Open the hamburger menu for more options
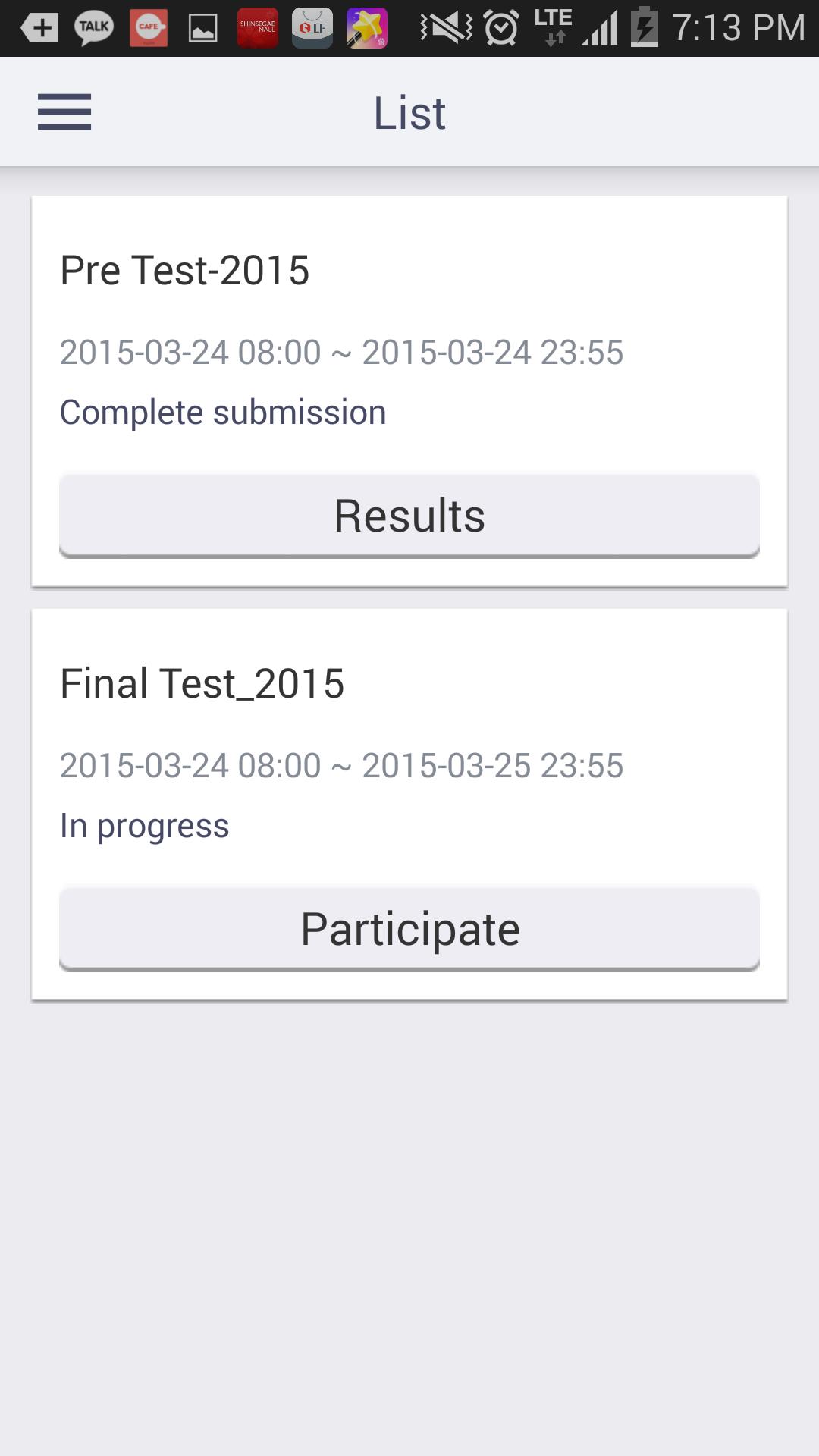The height and width of the screenshot is (1456, 819). (x=64, y=111)
